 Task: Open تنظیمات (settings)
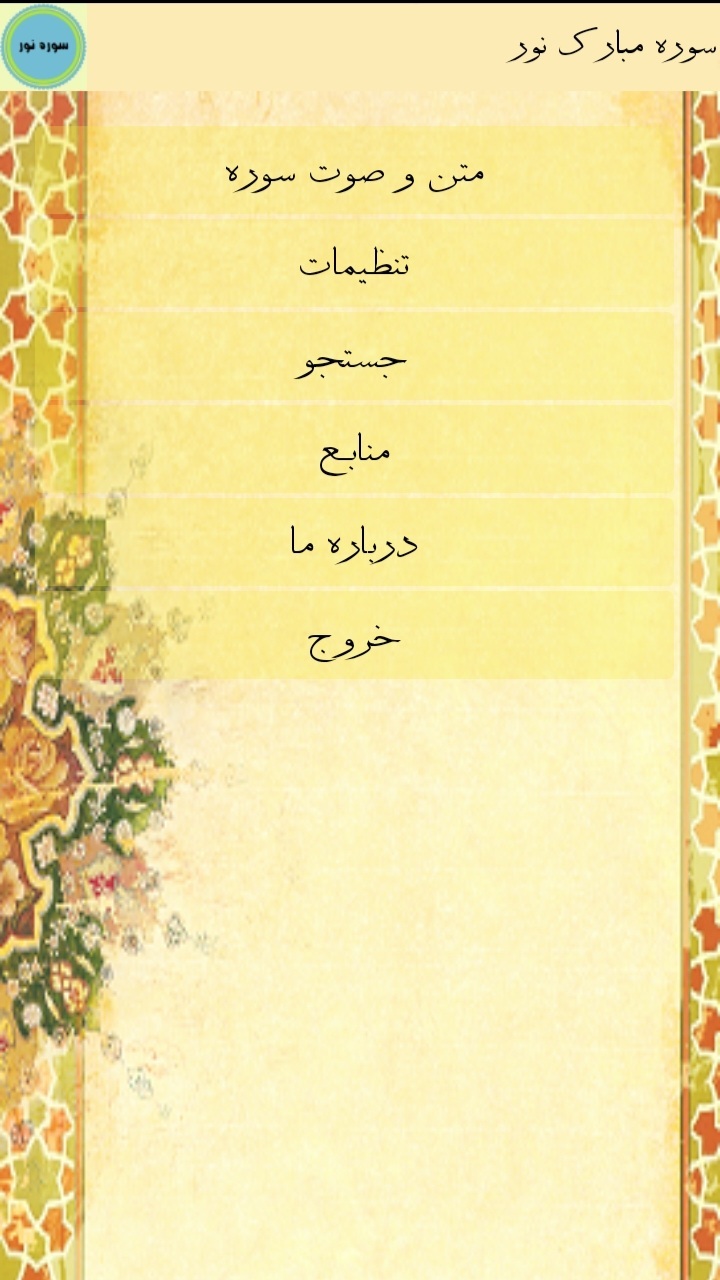(x=355, y=265)
